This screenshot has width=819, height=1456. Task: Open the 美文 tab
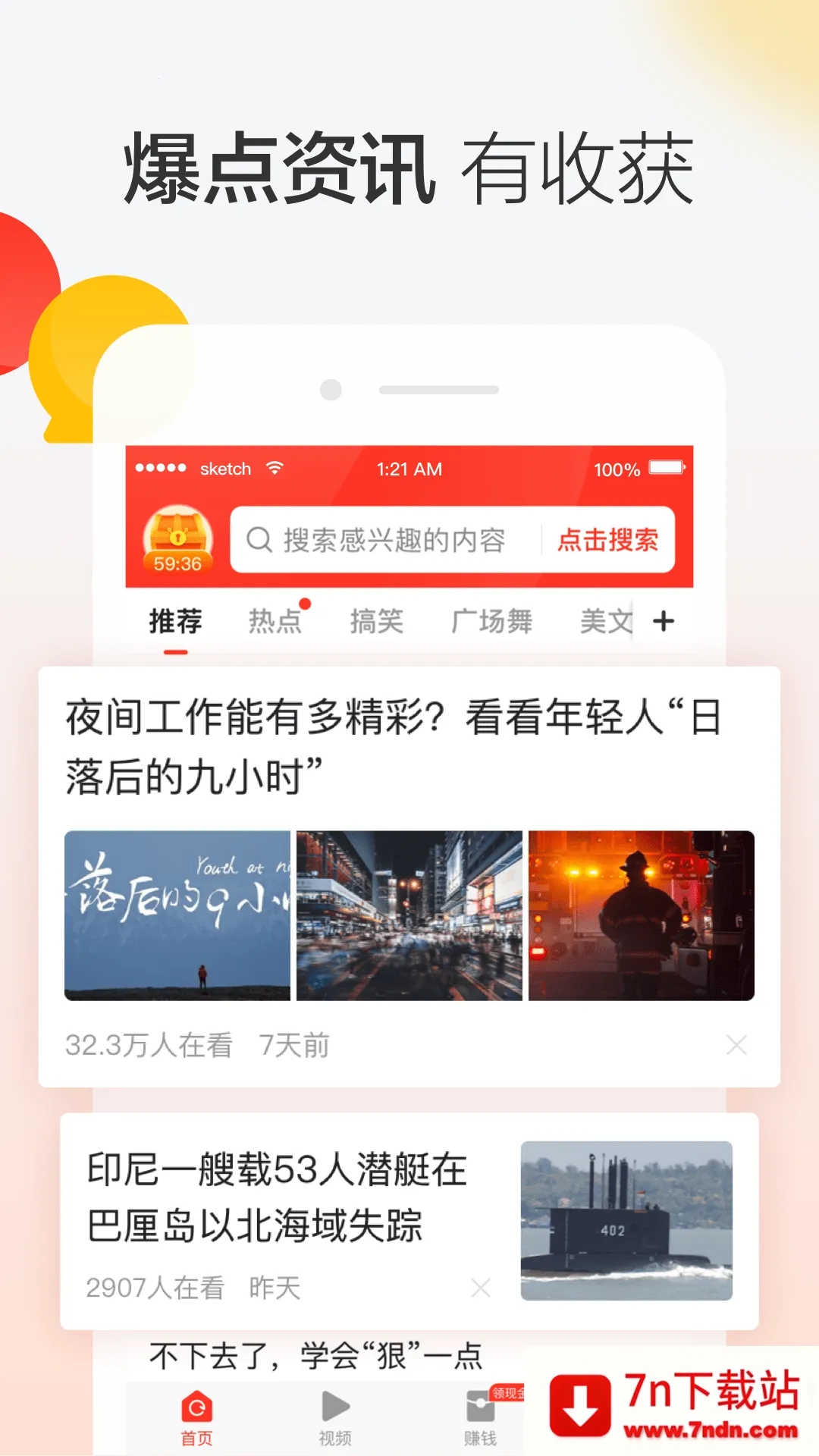tap(607, 620)
